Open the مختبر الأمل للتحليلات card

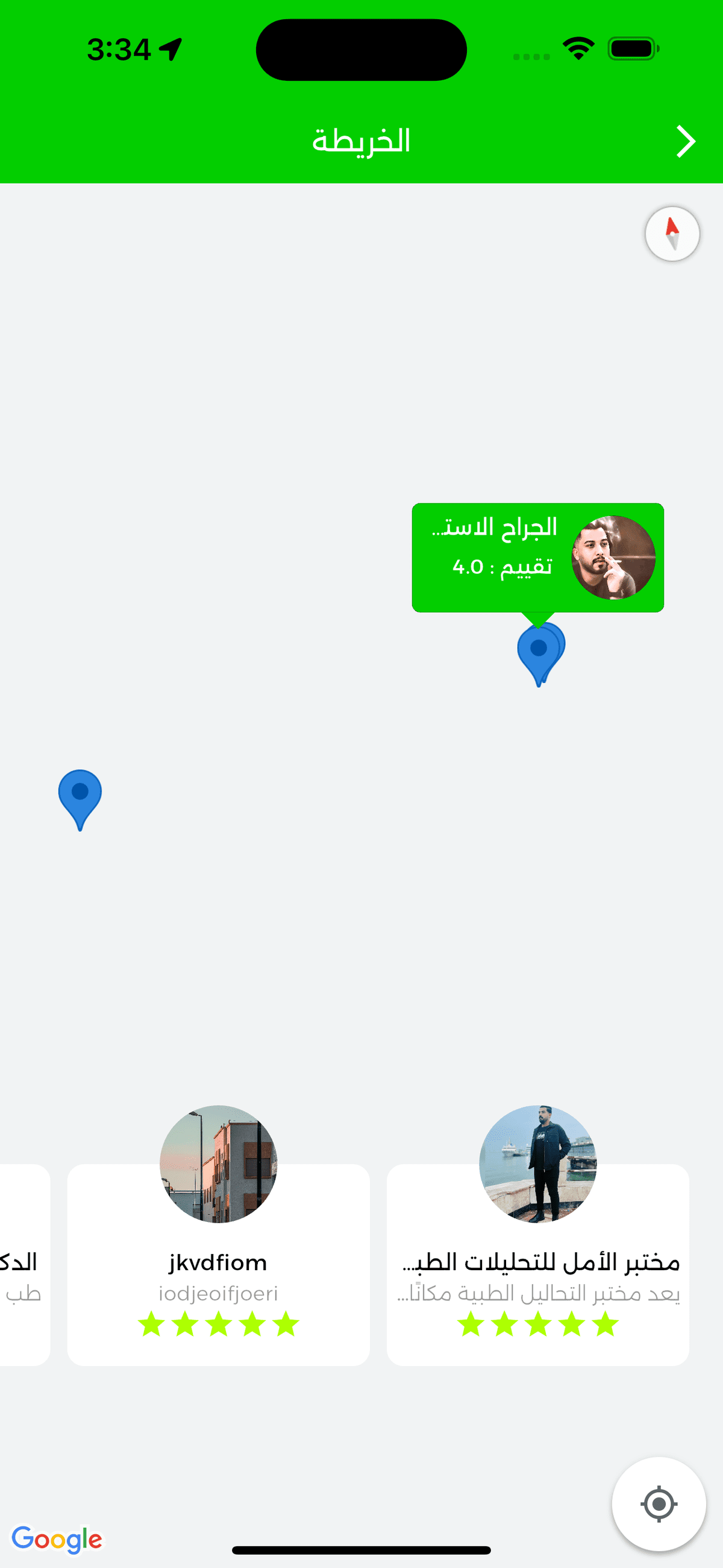click(x=537, y=1265)
